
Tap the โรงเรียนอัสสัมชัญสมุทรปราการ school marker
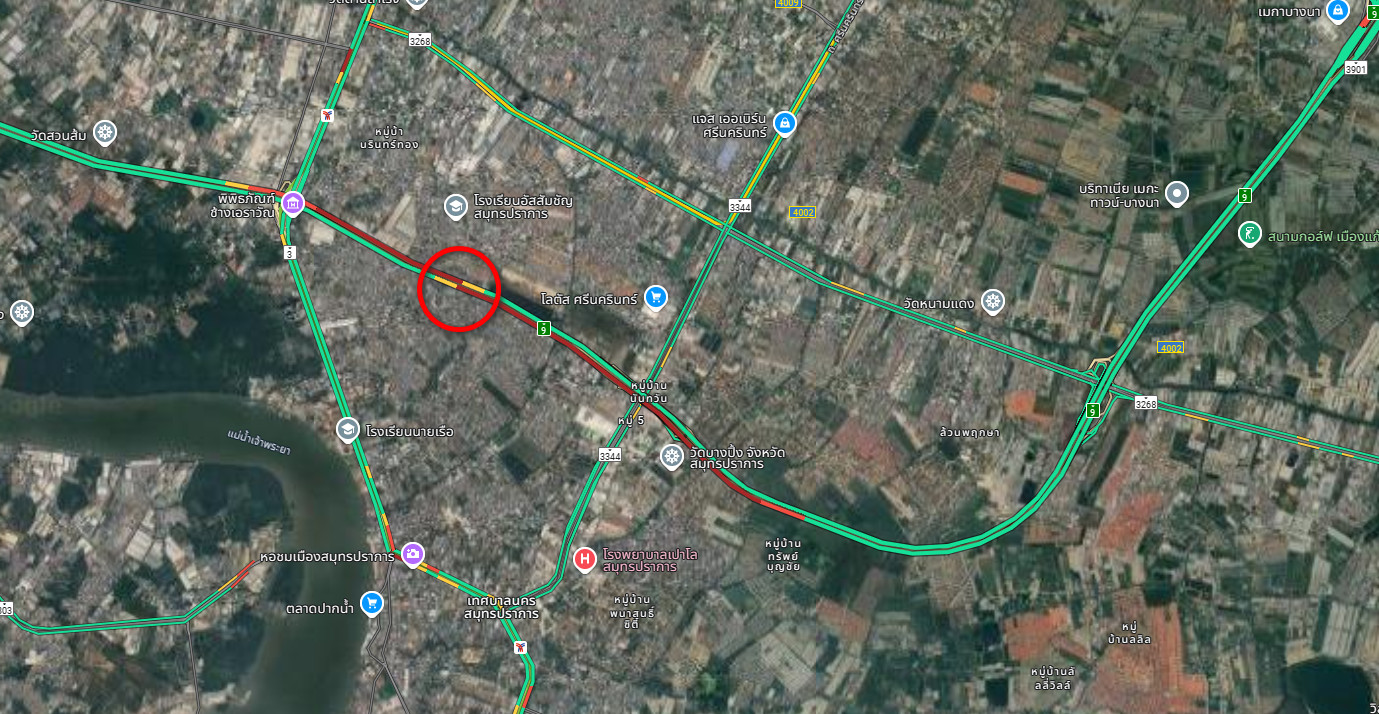tap(455, 206)
